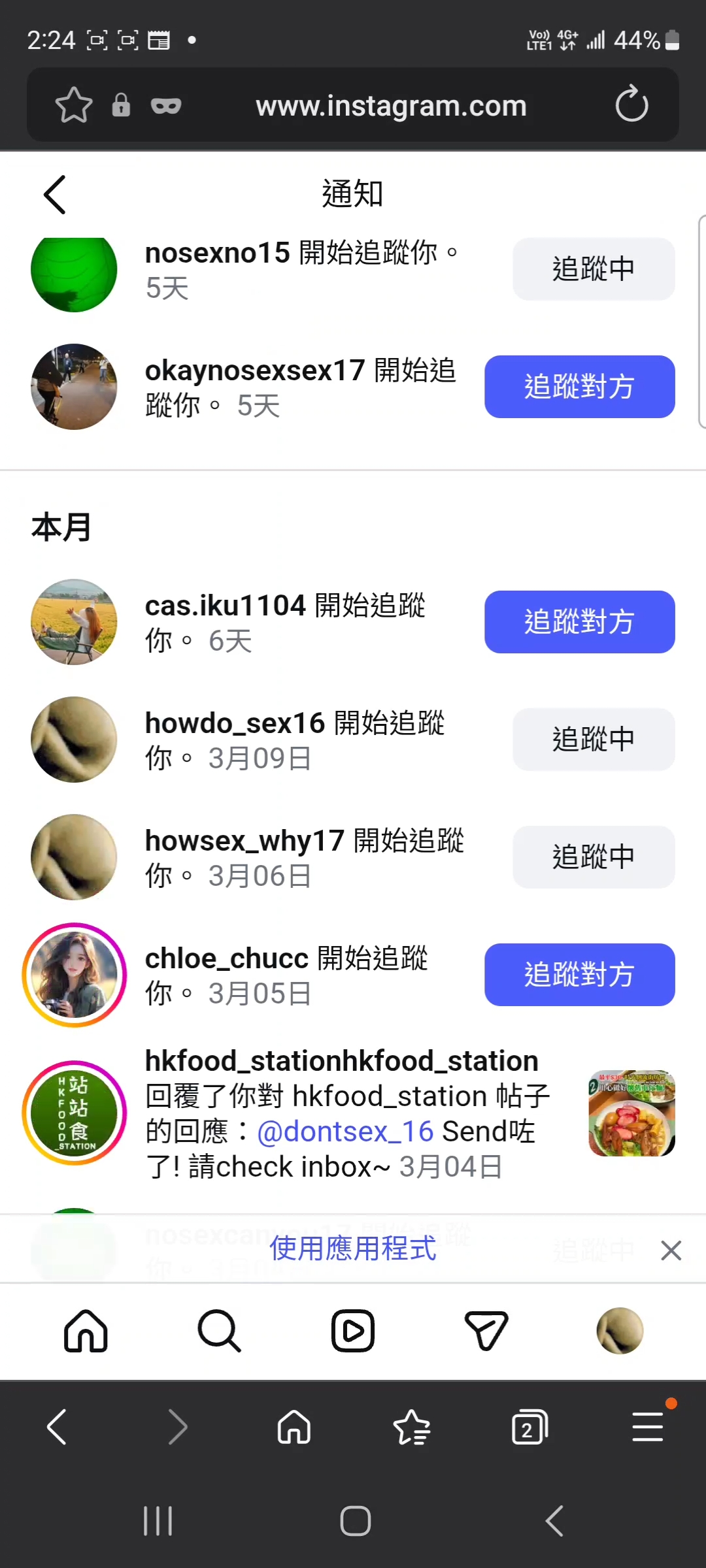706x1568 pixels.
Task: Tap 追蹤中 button next to howsex_why17
Action: (x=593, y=857)
